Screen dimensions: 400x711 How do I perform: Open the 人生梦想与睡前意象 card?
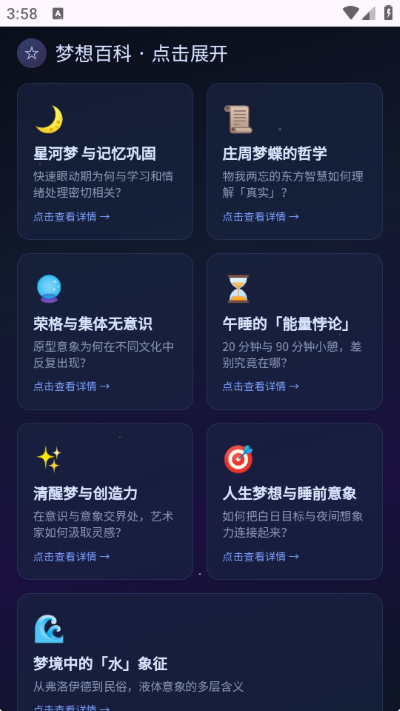coord(294,502)
